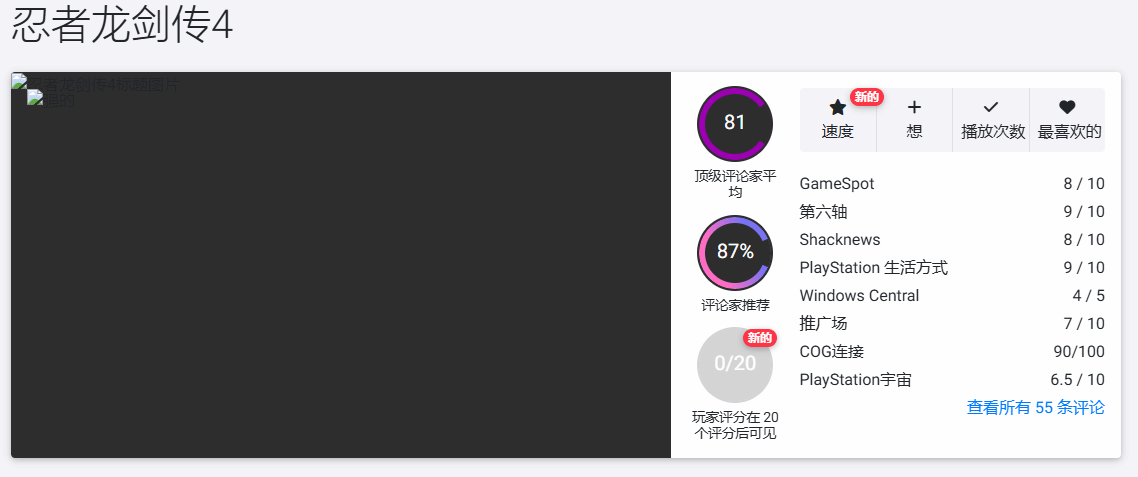Viewport: 1138px width, 477px height.
Task: Mark as played with 播放次数 button
Action: (x=991, y=119)
